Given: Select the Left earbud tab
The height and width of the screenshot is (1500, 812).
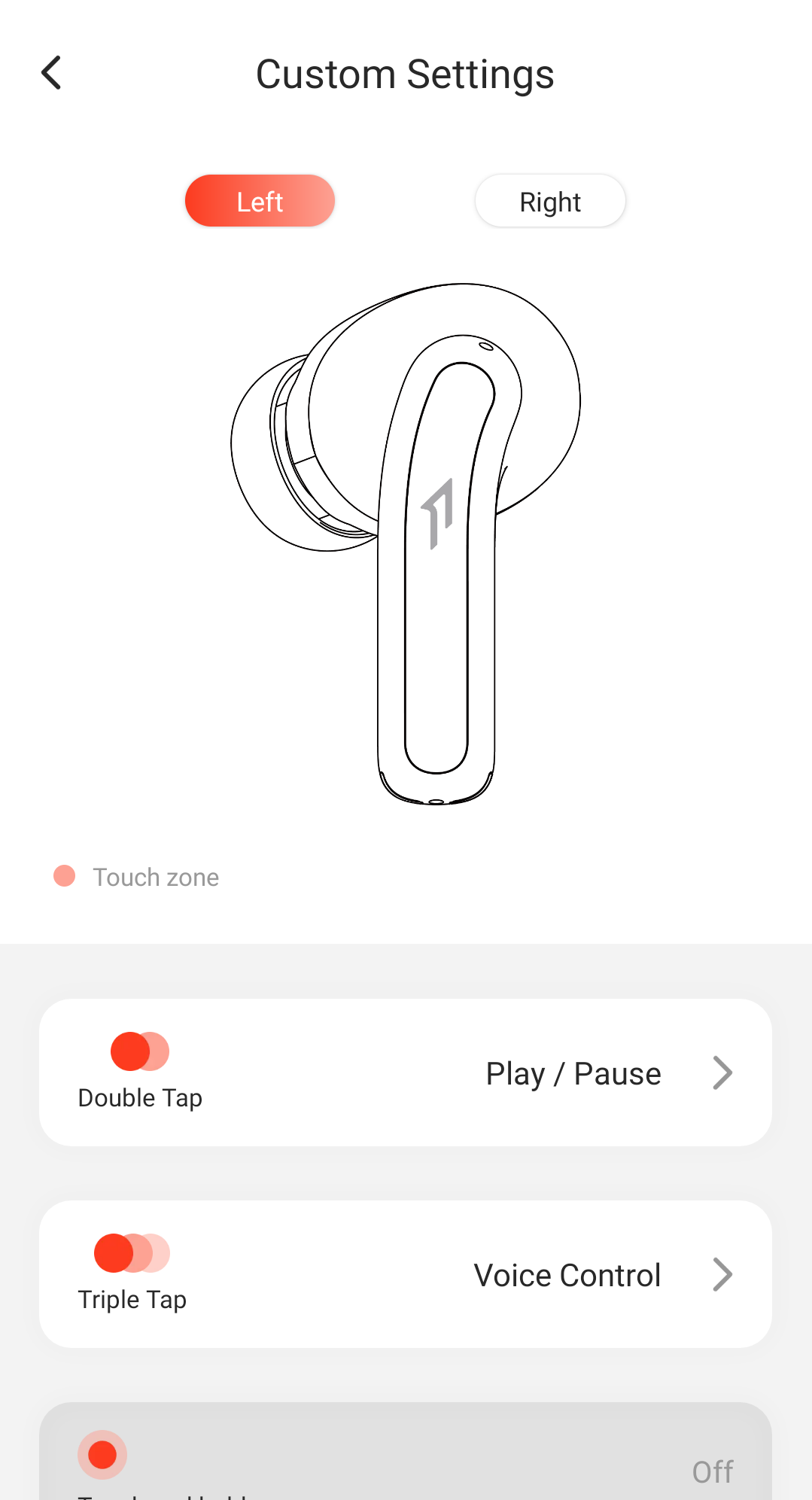Looking at the screenshot, I should pyautogui.click(x=260, y=201).
